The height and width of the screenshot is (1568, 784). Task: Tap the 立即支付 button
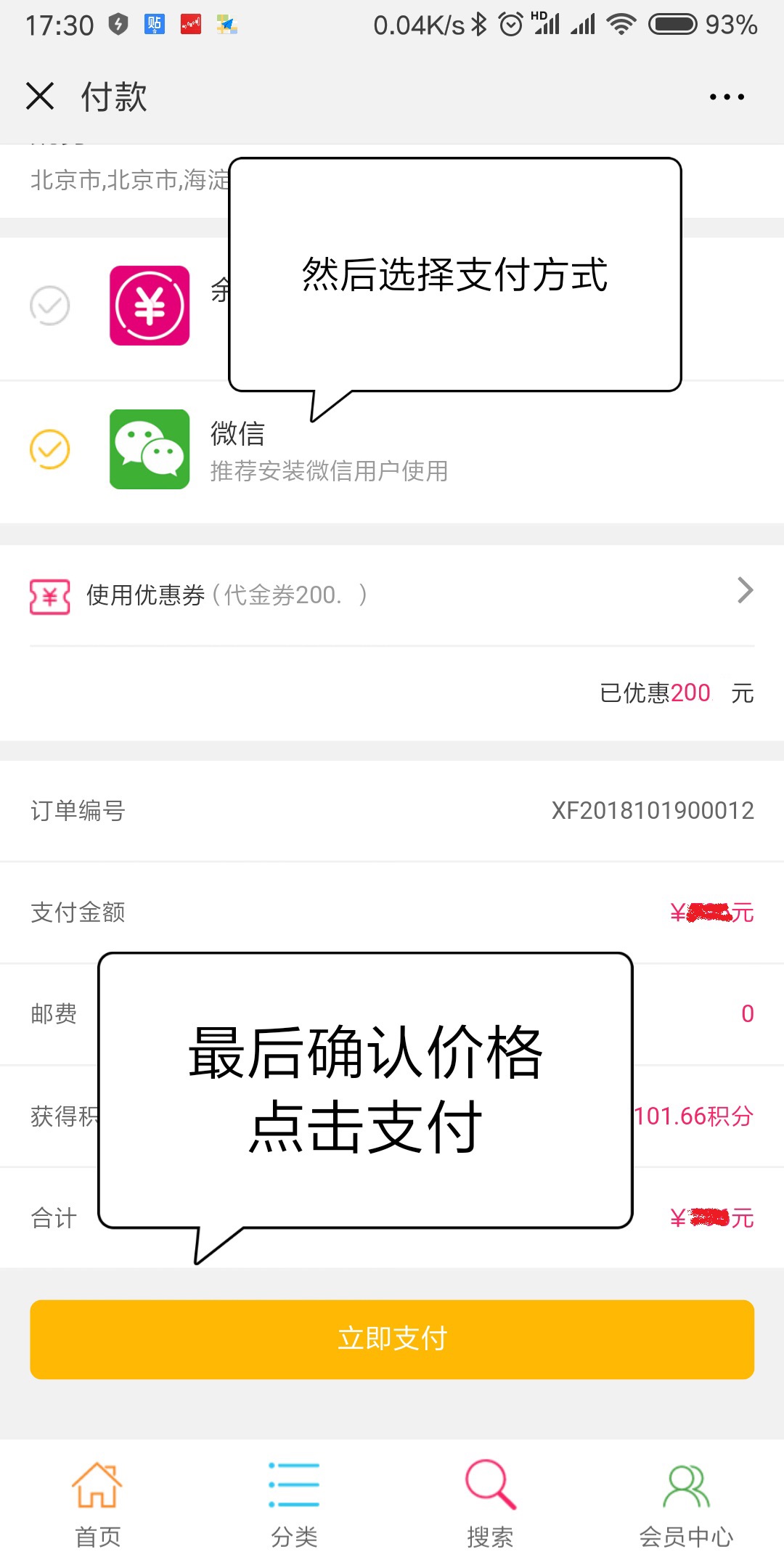[392, 1339]
